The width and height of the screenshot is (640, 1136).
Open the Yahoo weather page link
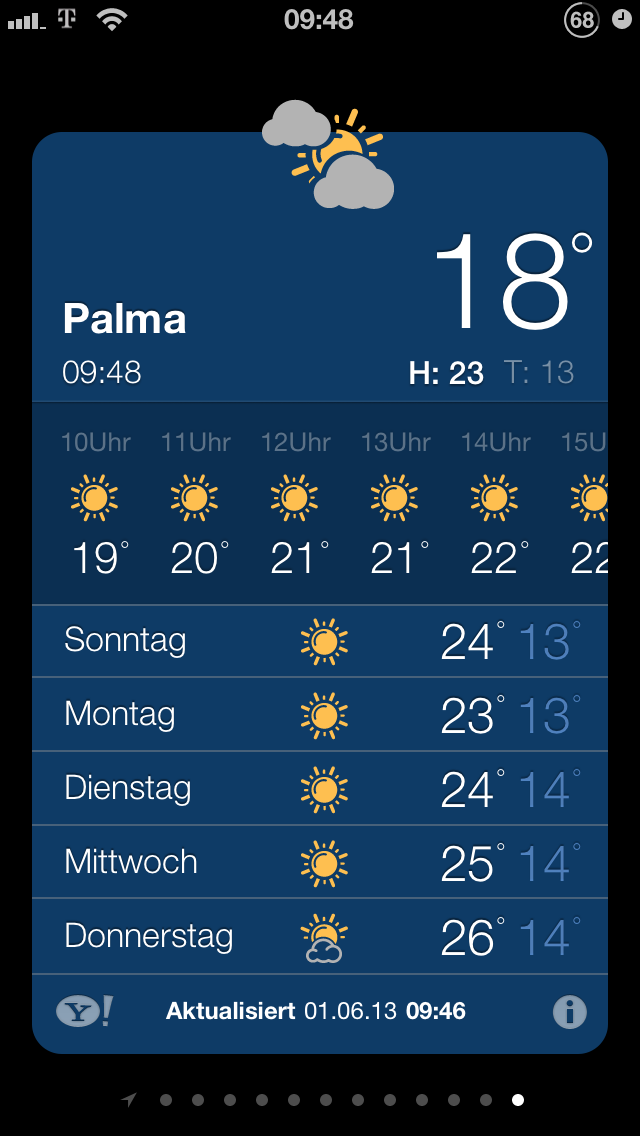(85, 1011)
